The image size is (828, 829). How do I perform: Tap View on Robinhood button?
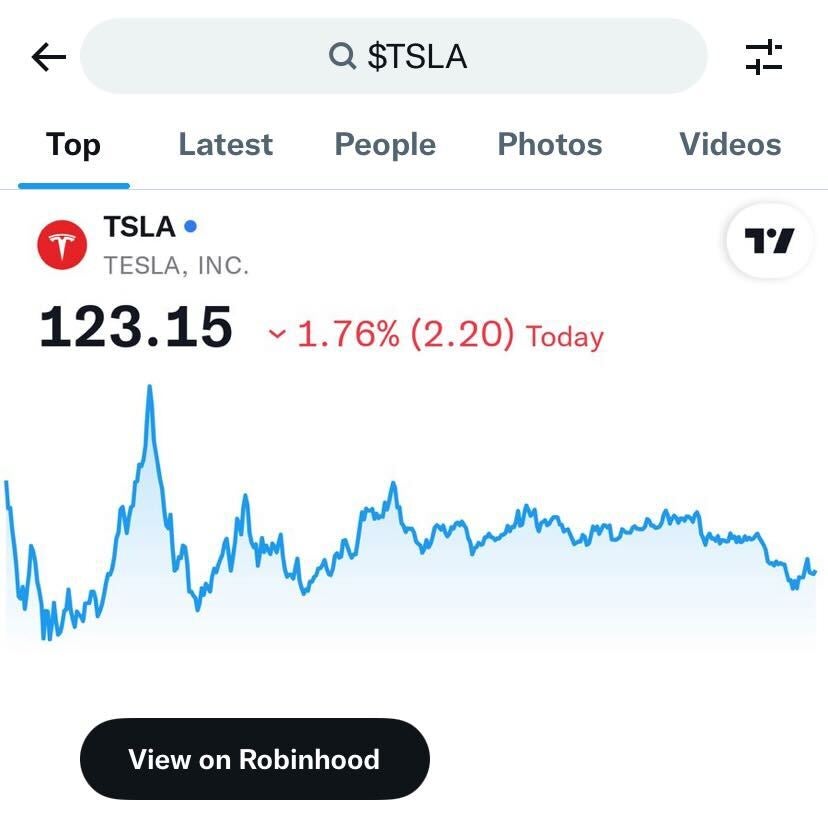click(x=254, y=759)
